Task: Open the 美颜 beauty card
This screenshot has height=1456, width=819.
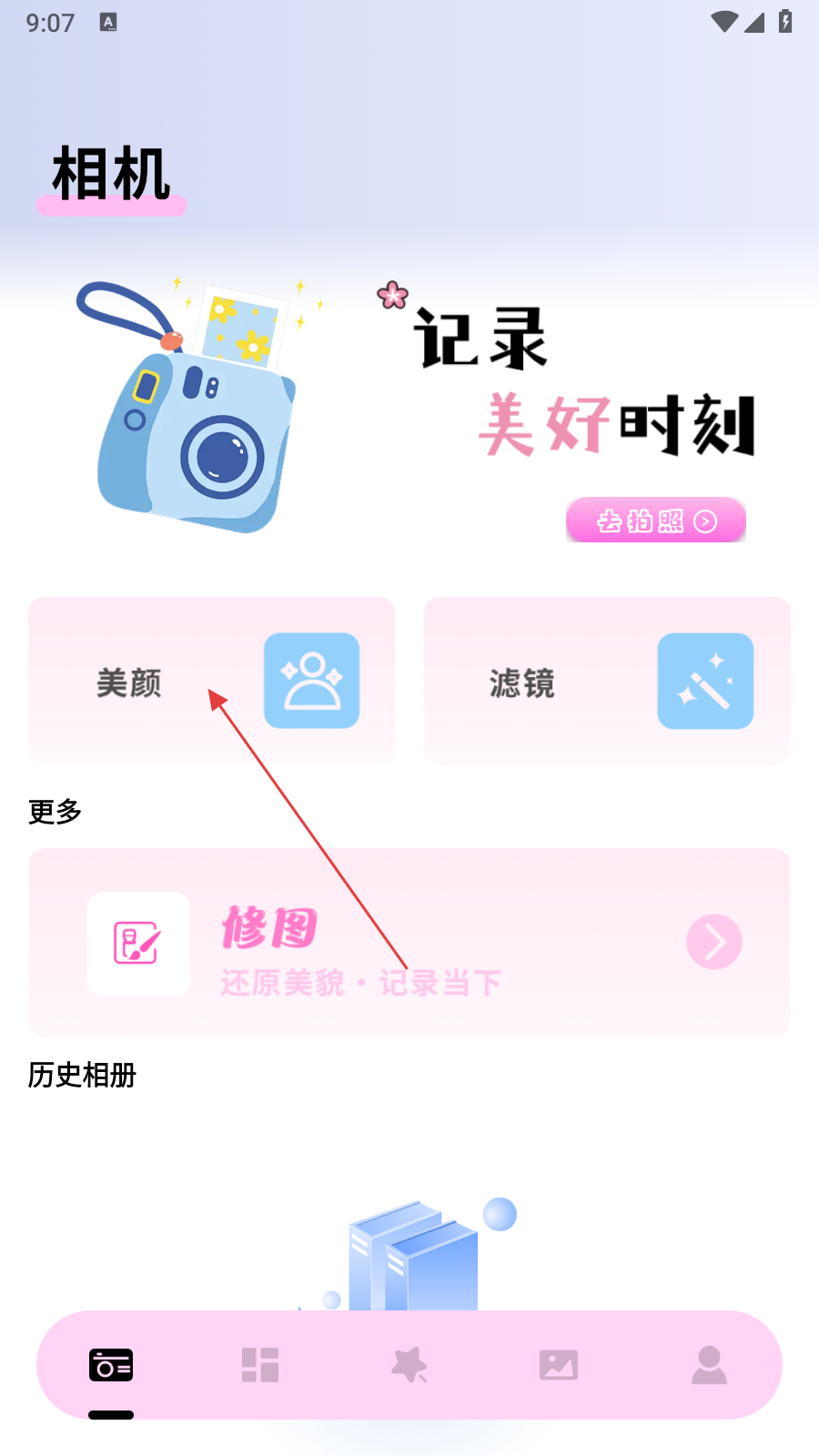Action: pyautogui.click(x=211, y=681)
